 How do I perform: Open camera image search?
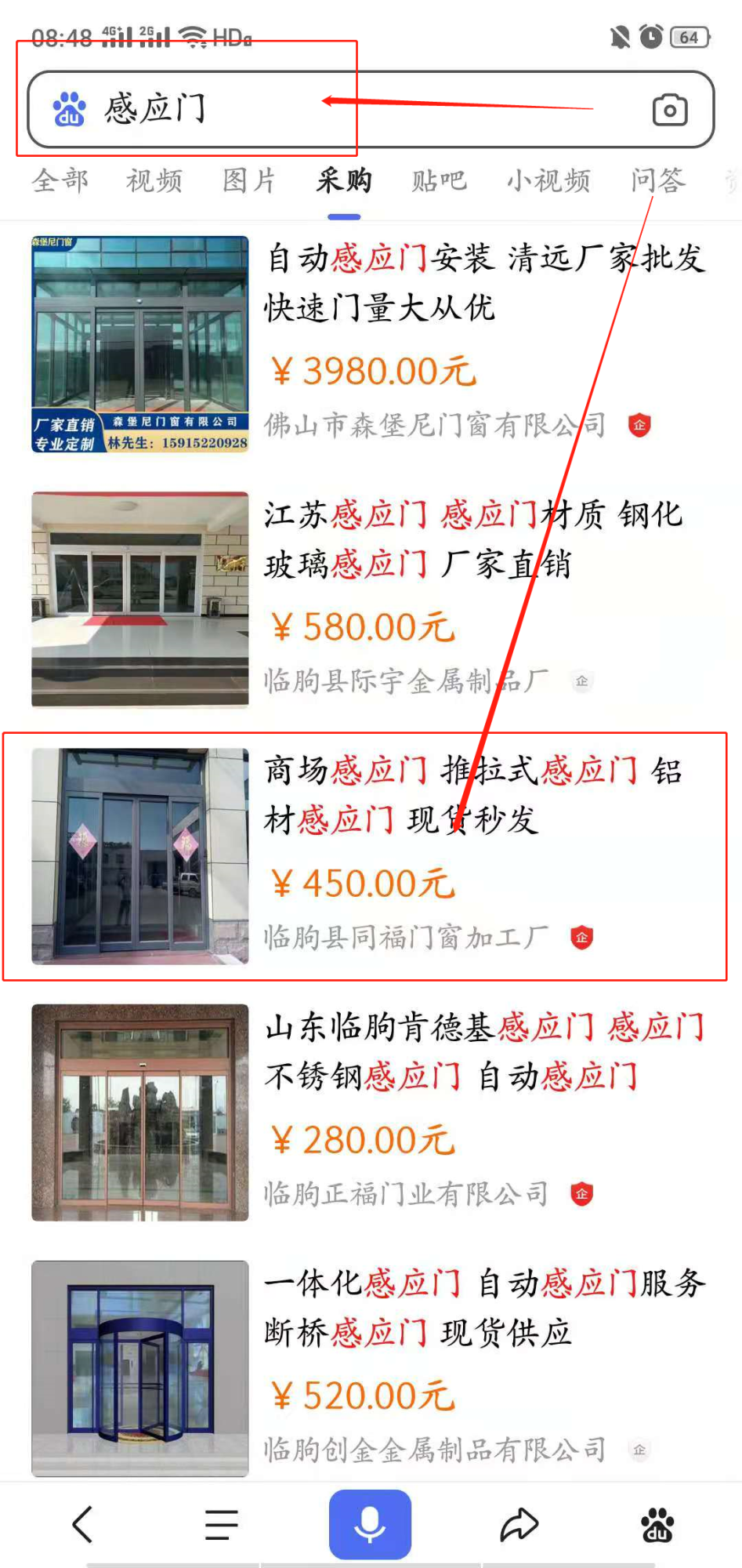coord(670,110)
